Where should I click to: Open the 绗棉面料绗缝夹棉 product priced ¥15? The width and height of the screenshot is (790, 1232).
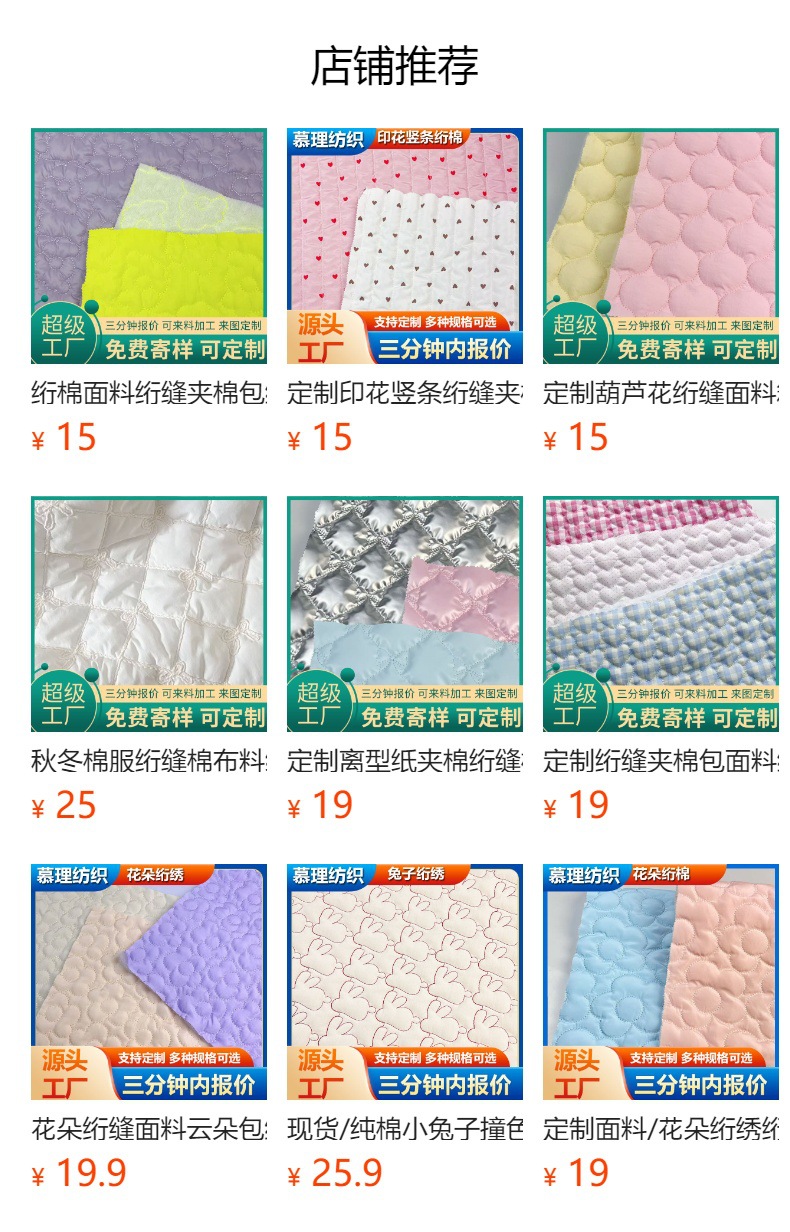click(149, 246)
